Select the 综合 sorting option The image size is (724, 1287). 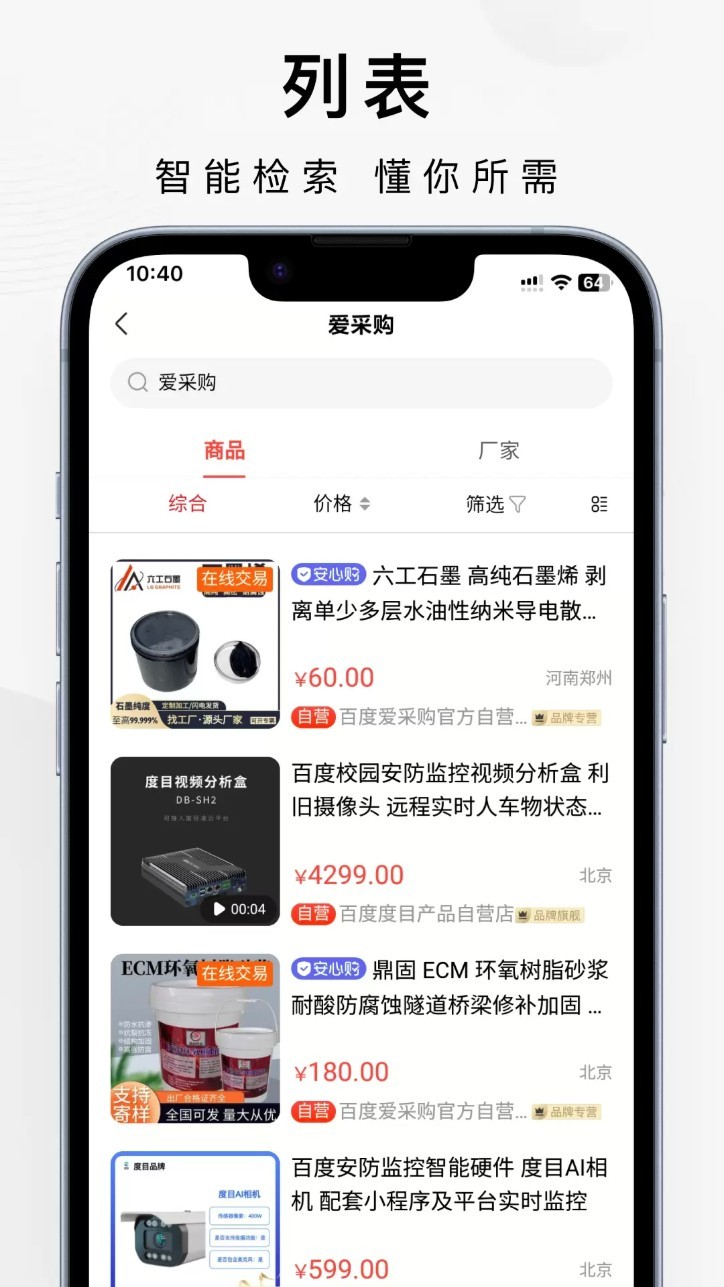pyautogui.click(x=188, y=505)
